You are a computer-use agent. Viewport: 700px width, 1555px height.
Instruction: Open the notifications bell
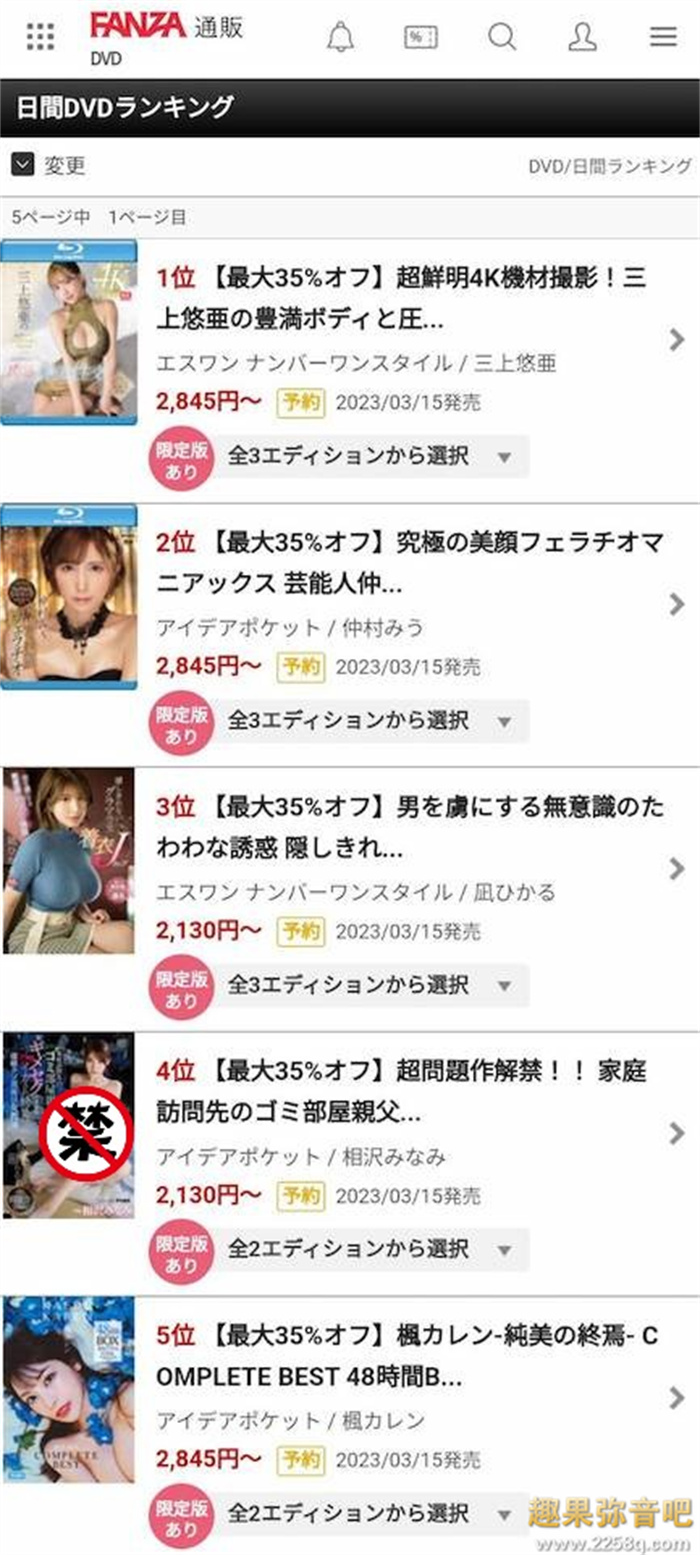coord(341,37)
